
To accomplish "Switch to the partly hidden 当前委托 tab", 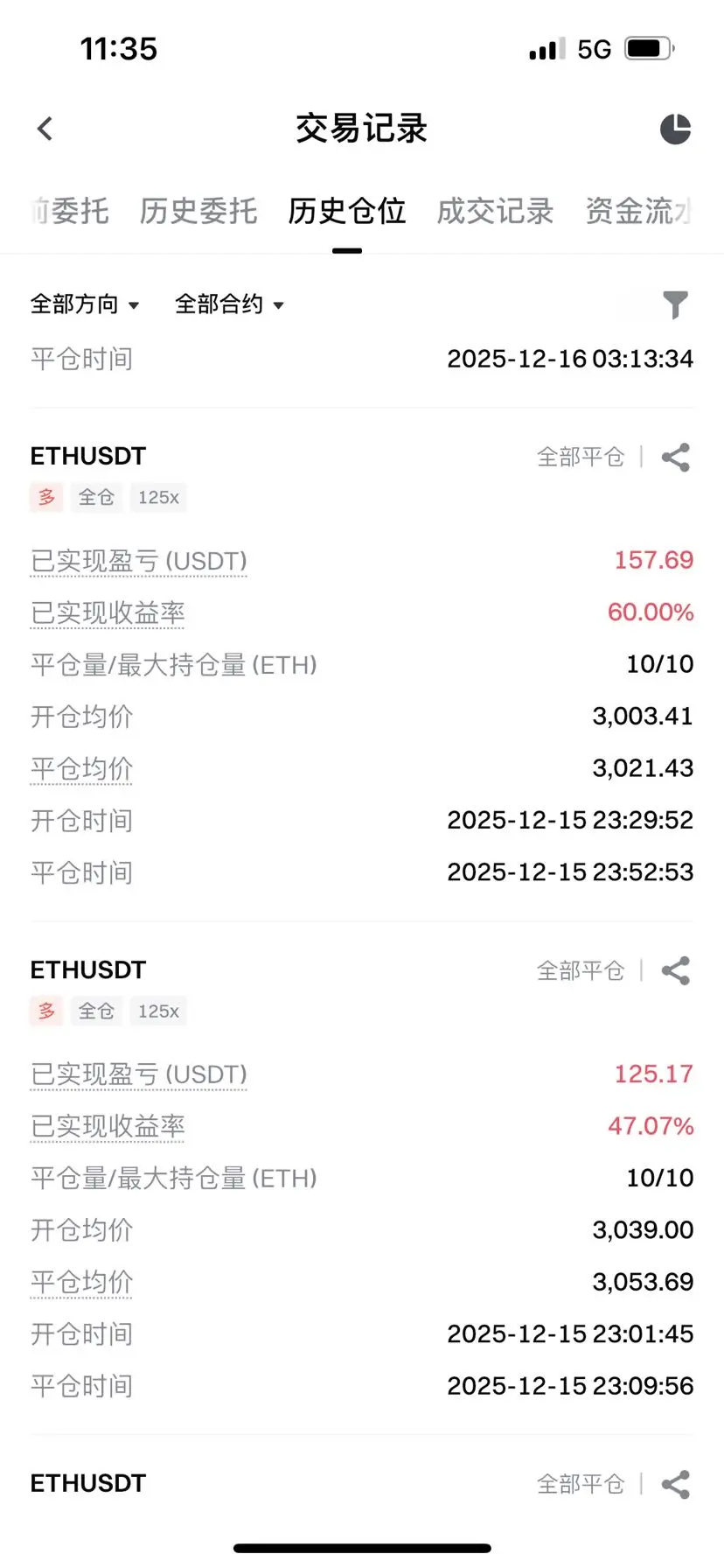I will (70, 211).
